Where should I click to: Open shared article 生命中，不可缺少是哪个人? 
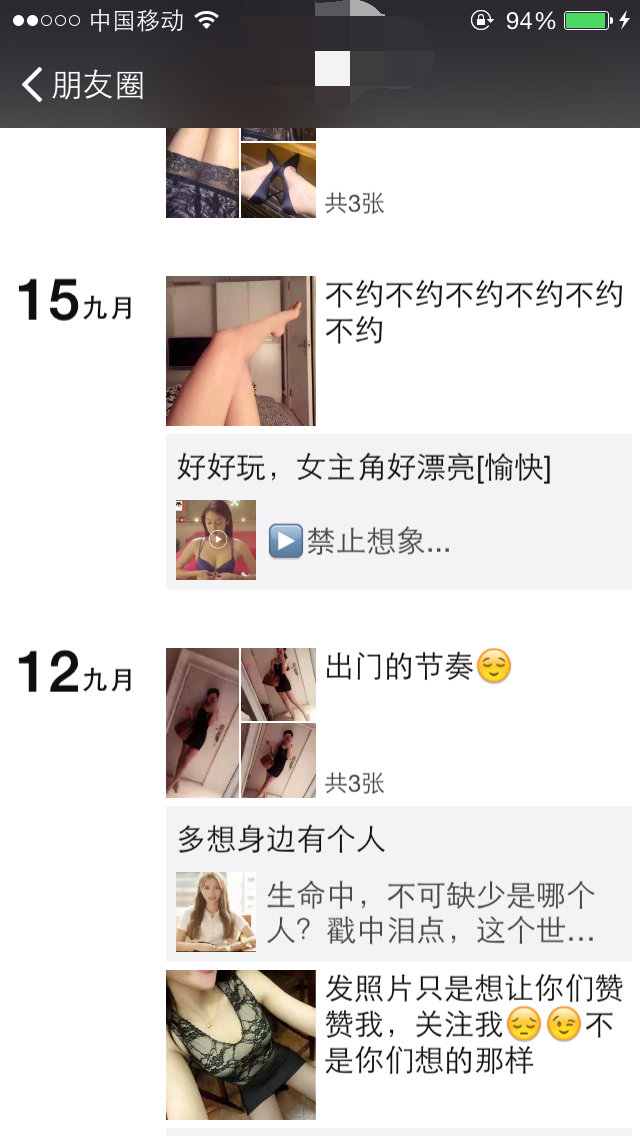pos(398,912)
